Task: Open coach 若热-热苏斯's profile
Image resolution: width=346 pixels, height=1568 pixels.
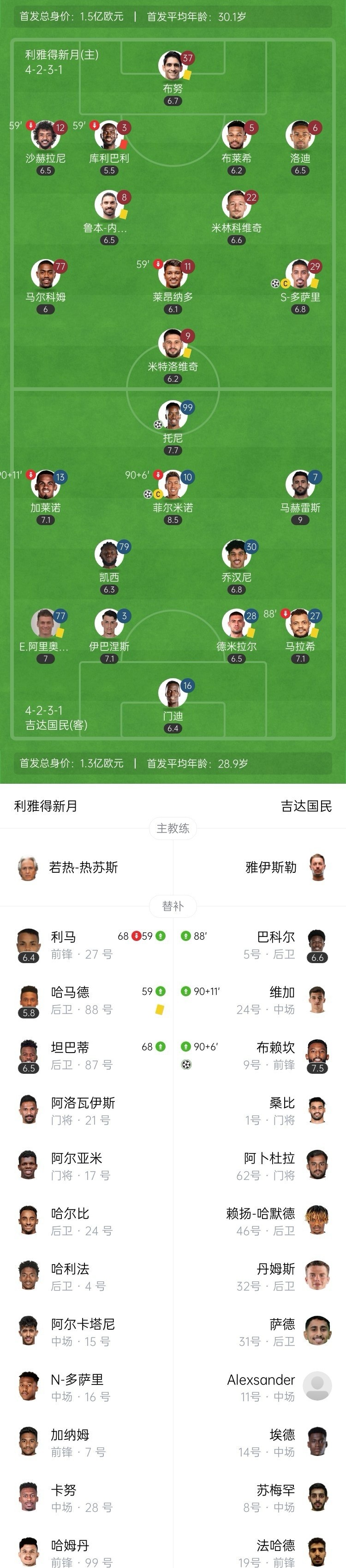Action: (84, 867)
